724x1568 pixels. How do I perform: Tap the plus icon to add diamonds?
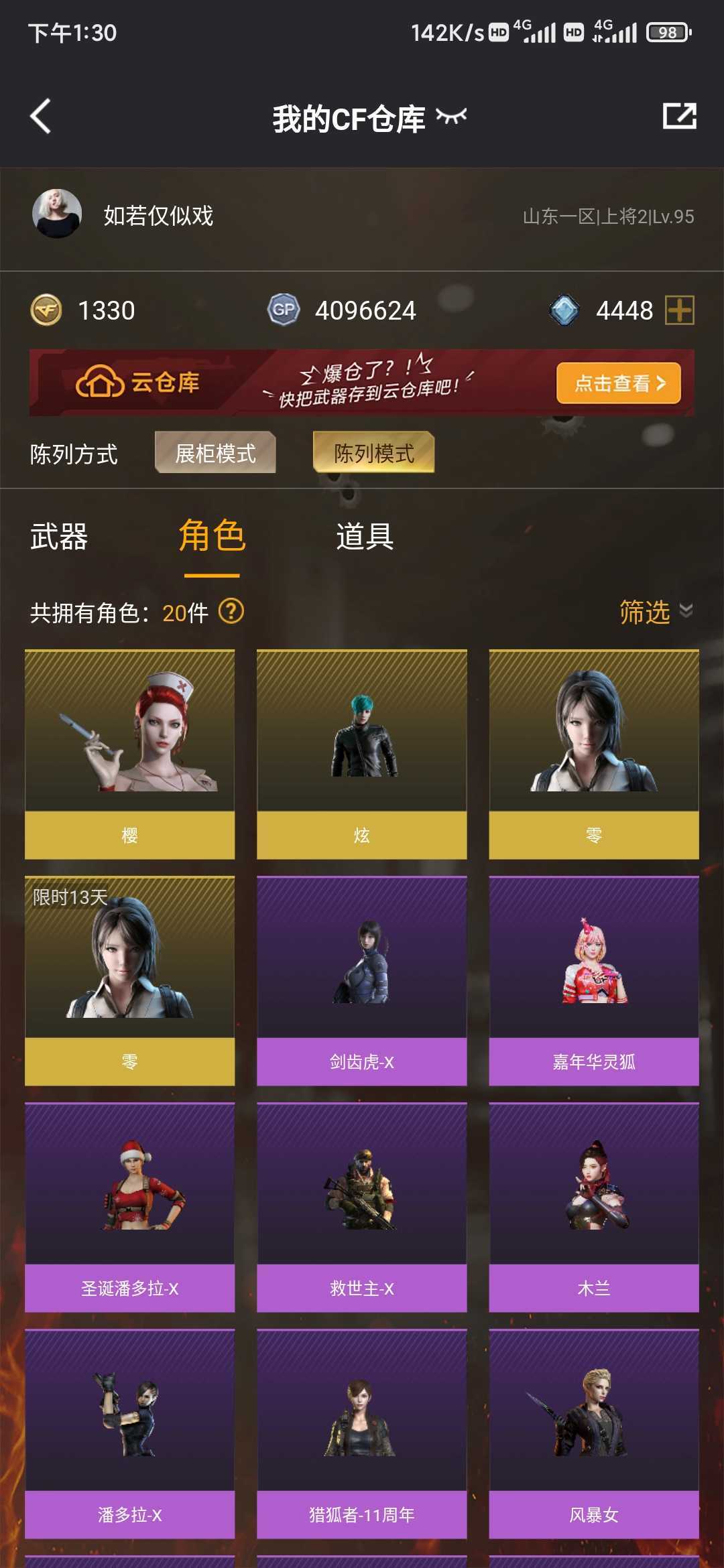pyautogui.click(x=679, y=310)
